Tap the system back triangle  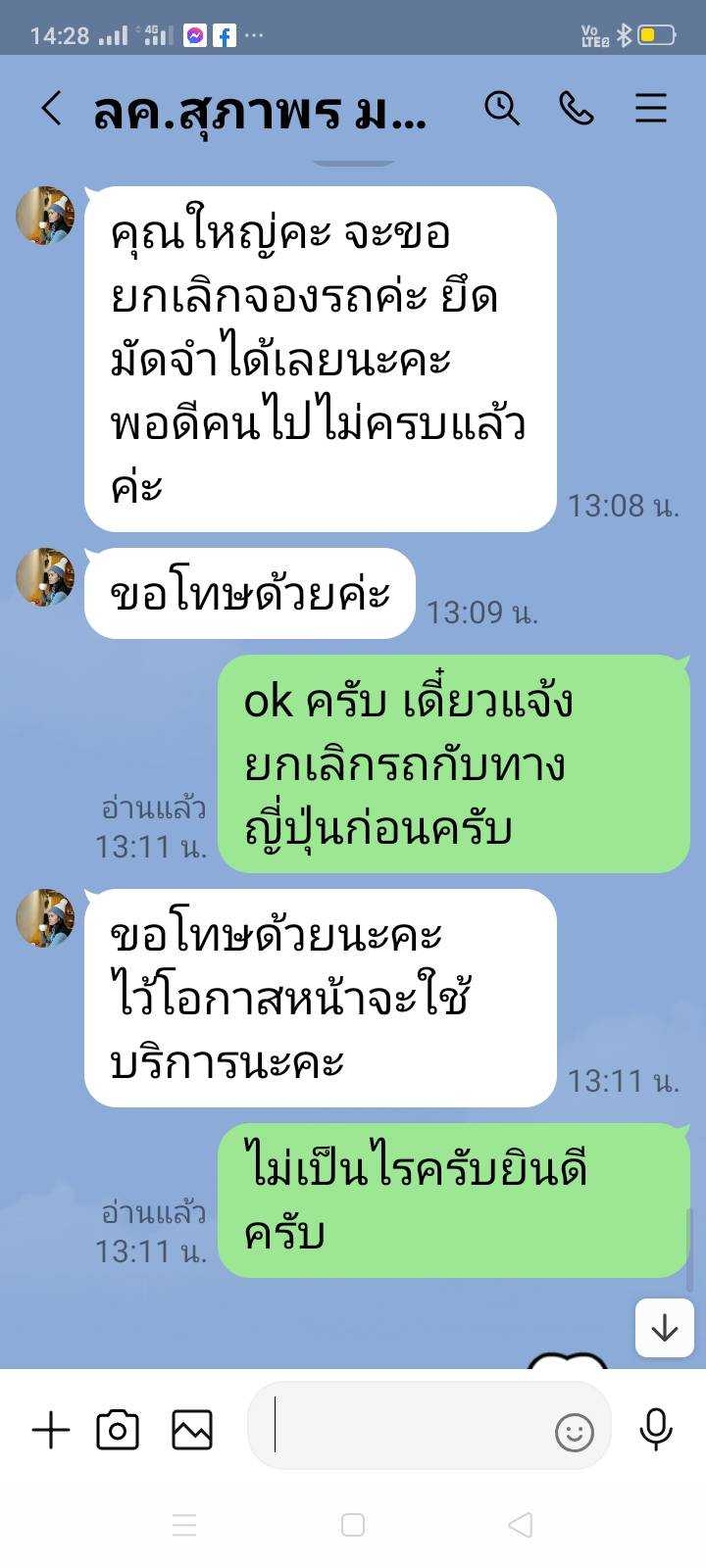pyautogui.click(x=521, y=1525)
